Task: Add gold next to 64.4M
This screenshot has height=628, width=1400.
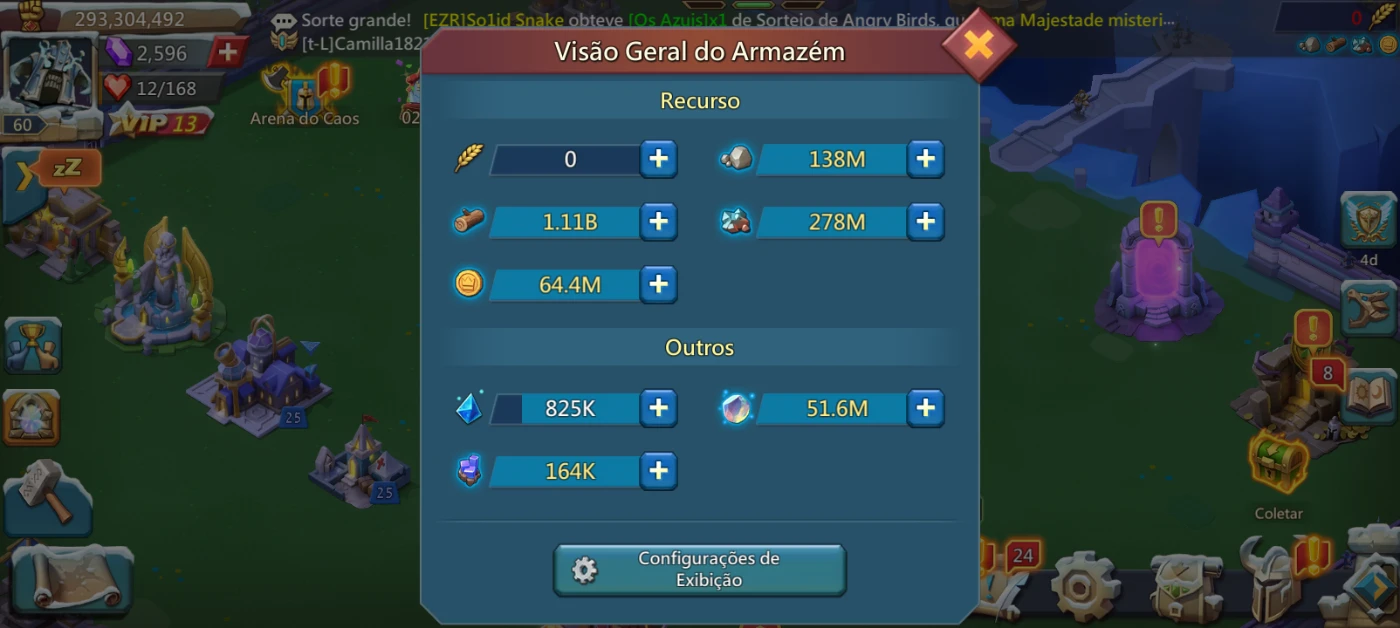Action: (658, 284)
